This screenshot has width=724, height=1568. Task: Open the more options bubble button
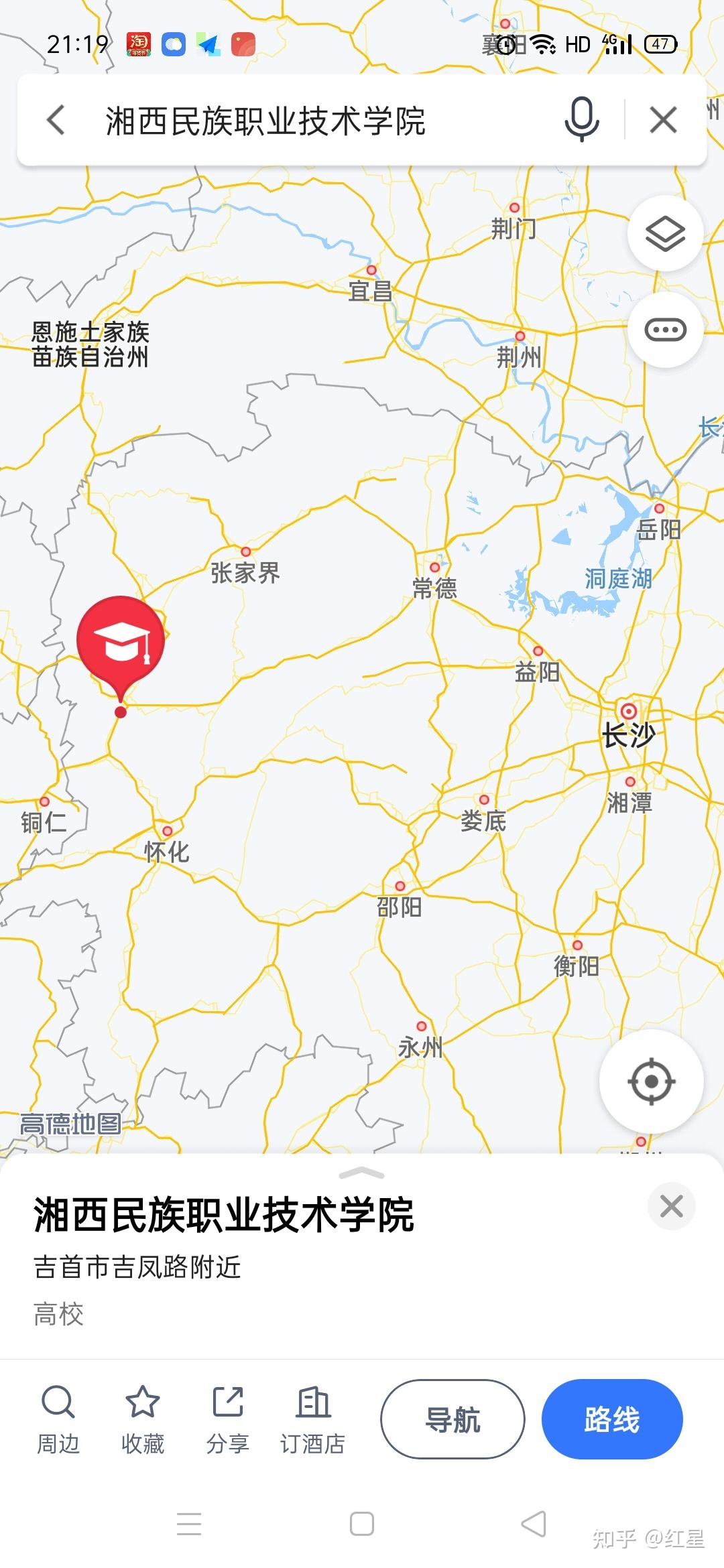665,330
